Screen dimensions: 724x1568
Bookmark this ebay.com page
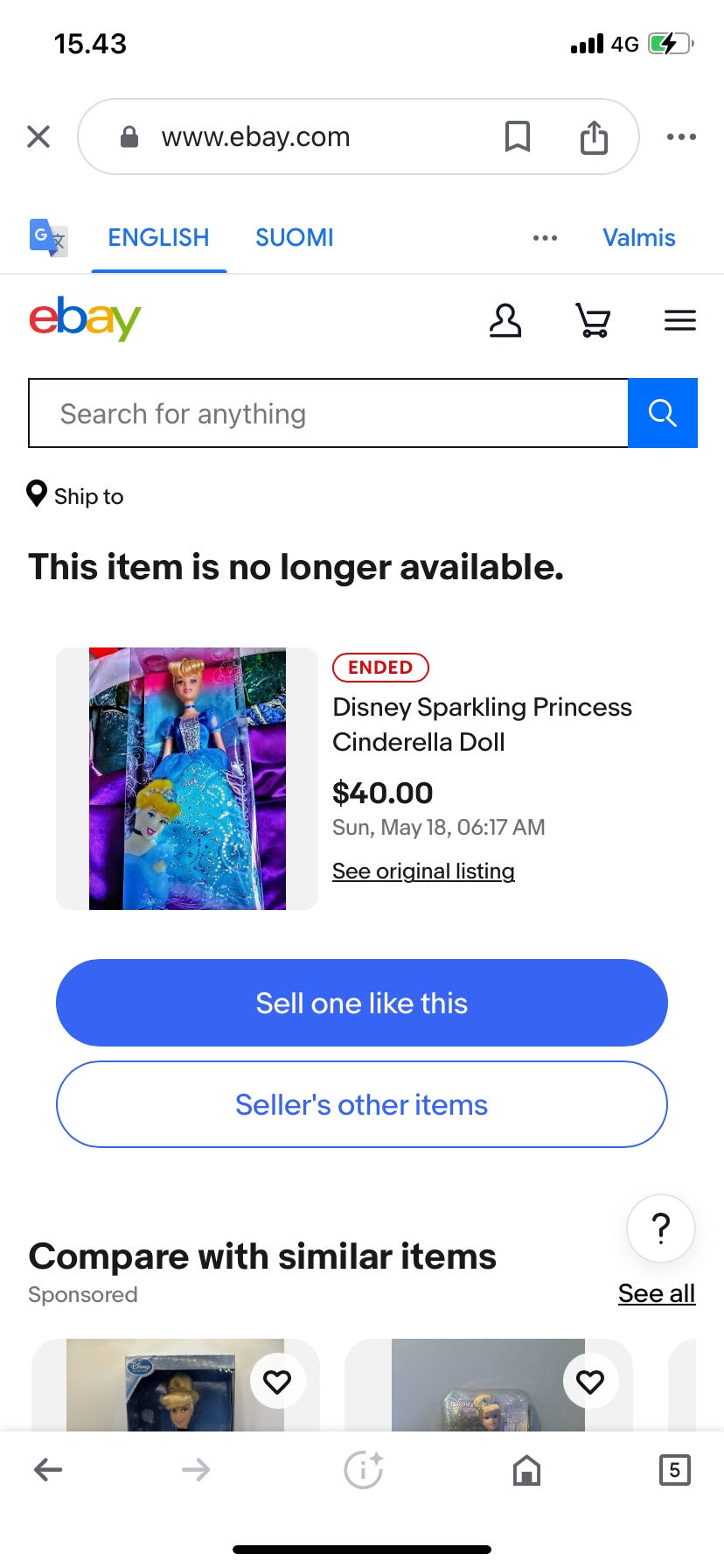tap(517, 136)
